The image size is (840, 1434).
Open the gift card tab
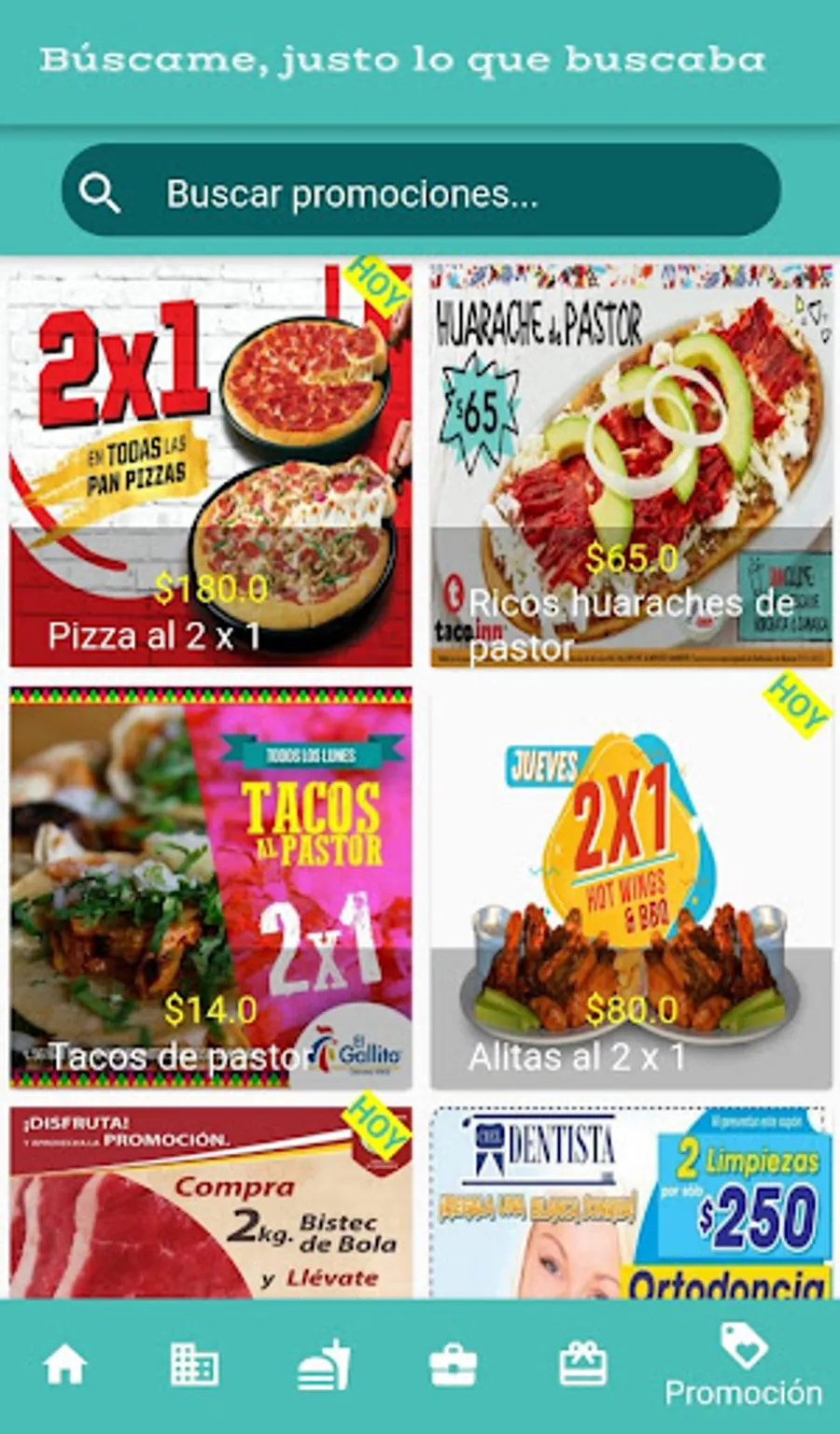pyautogui.click(x=582, y=1367)
